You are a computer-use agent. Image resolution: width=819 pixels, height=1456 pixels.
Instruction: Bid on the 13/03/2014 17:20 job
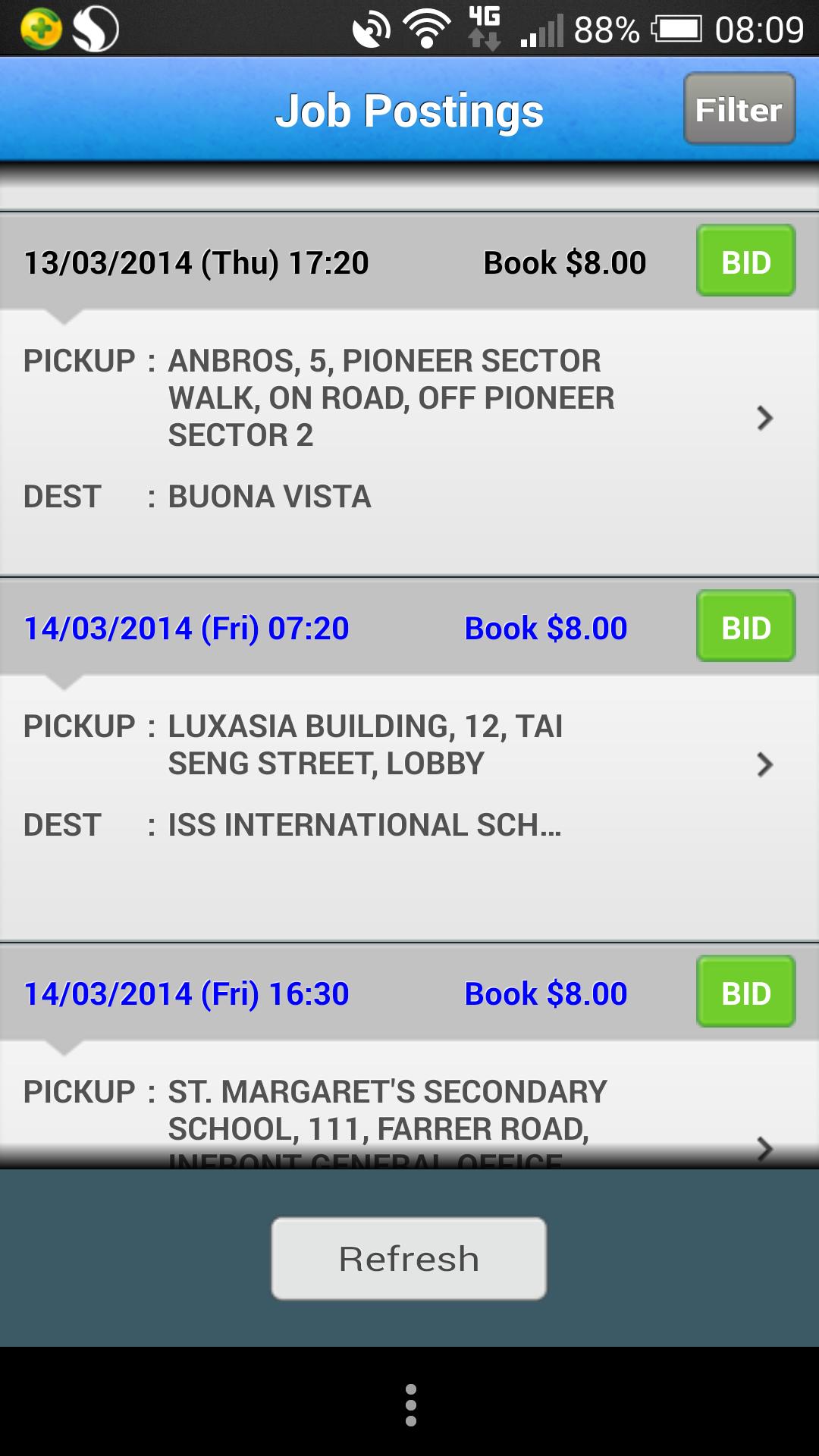[x=745, y=261]
